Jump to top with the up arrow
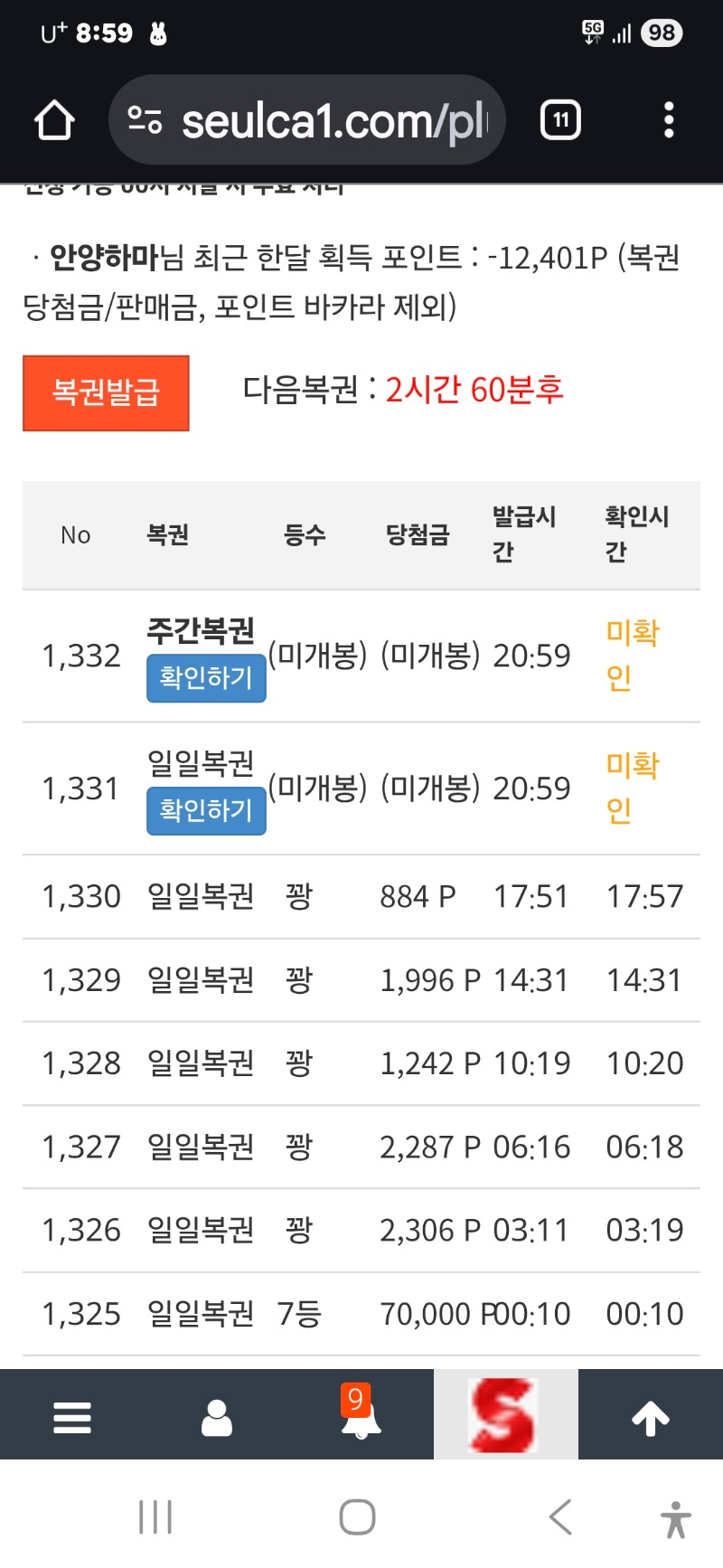 pyautogui.click(x=651, y=1417)
